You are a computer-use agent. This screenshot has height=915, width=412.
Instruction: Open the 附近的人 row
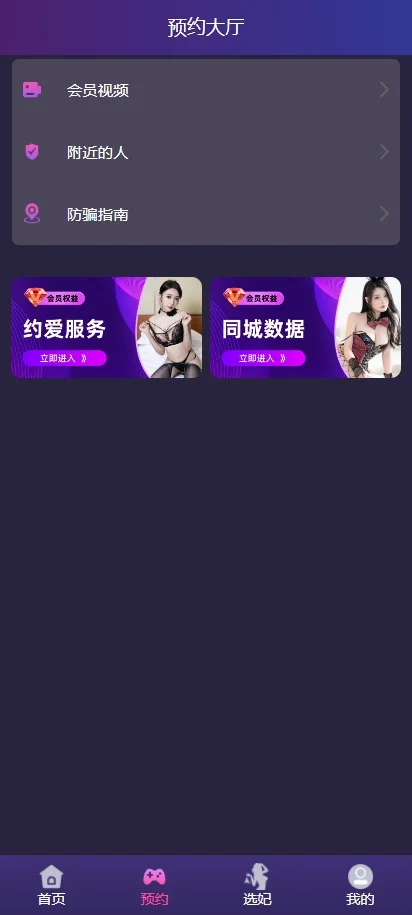206,152
